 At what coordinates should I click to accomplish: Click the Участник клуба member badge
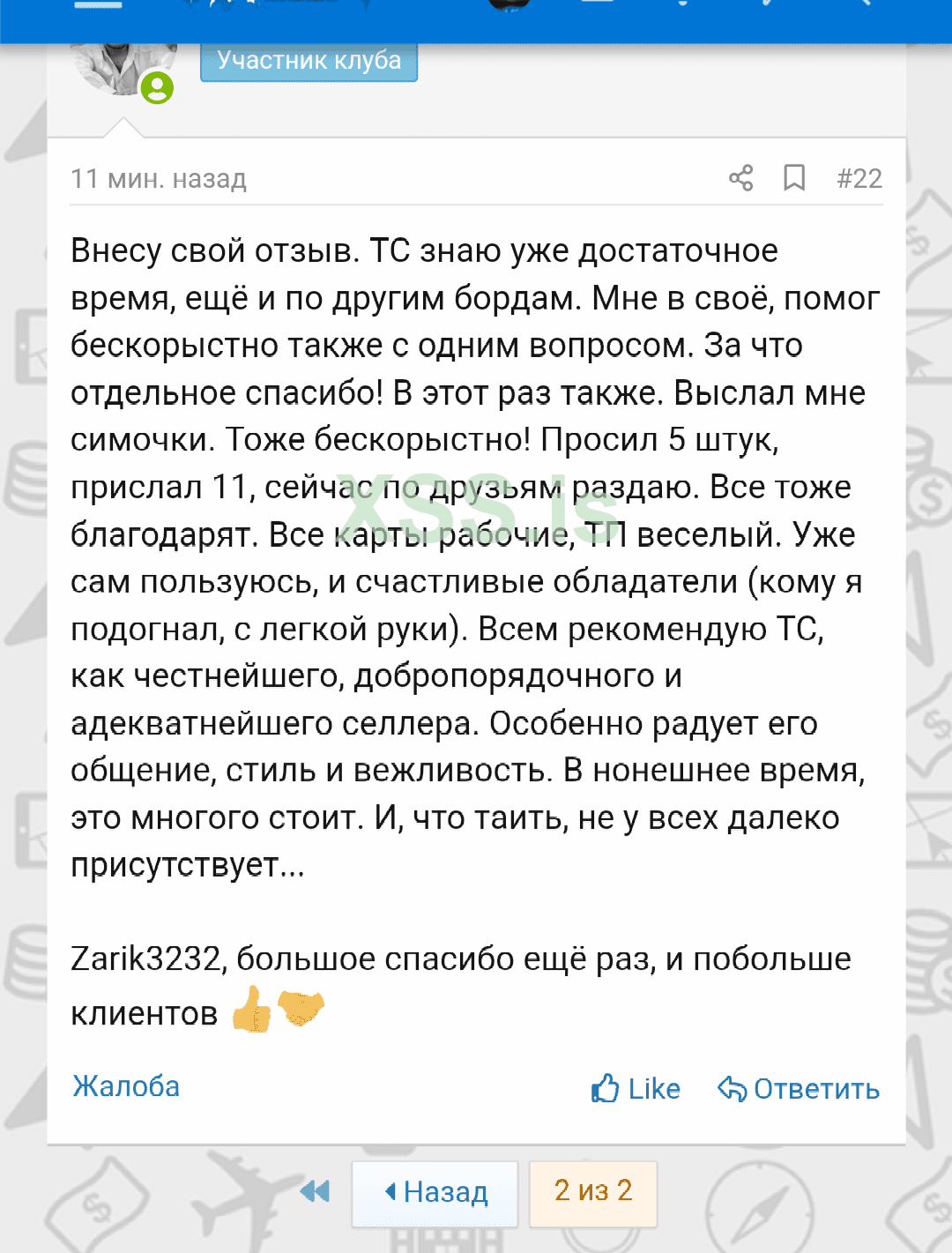[309, 60]
